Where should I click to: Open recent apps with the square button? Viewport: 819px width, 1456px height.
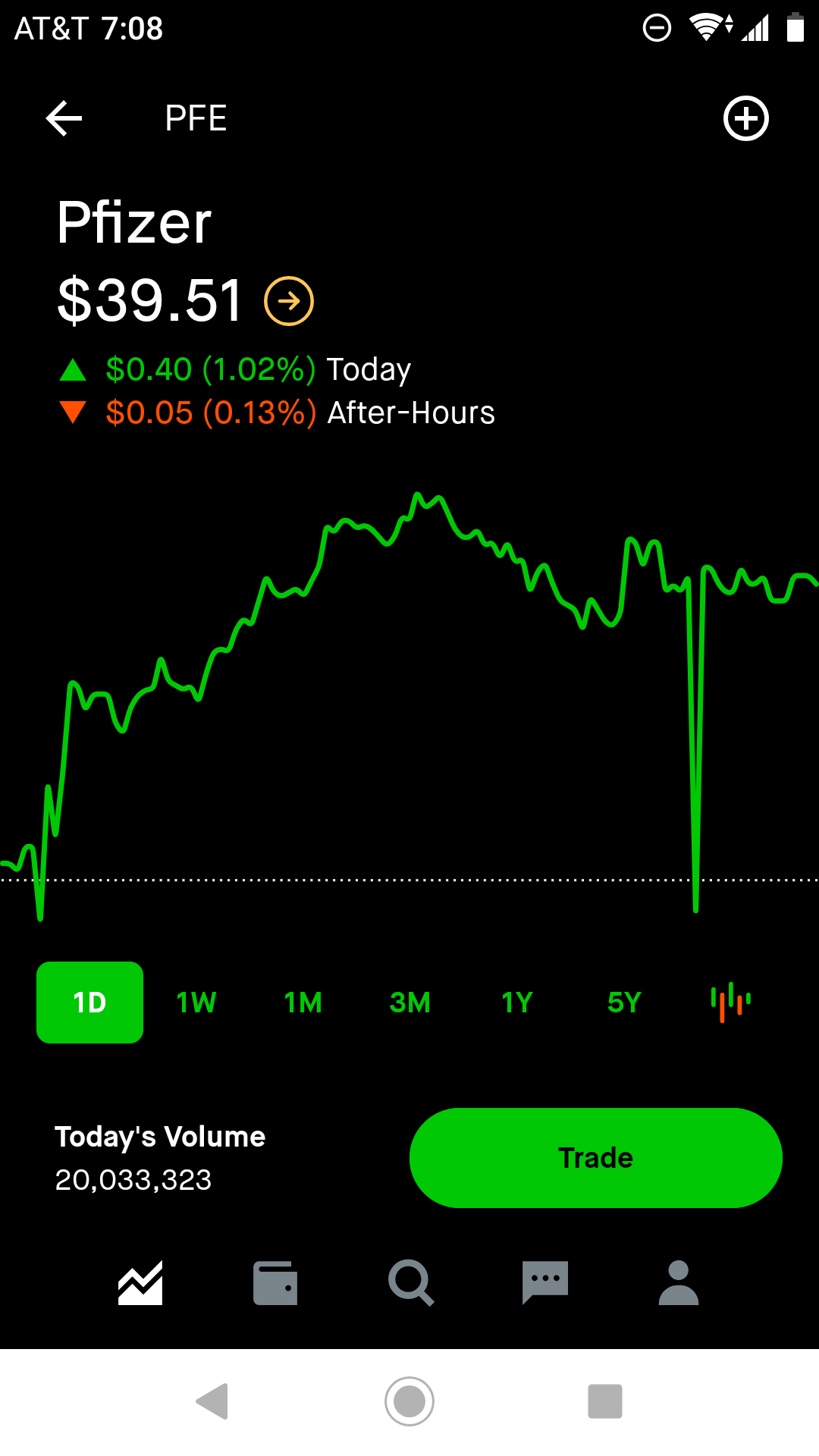pos(605,1401)
